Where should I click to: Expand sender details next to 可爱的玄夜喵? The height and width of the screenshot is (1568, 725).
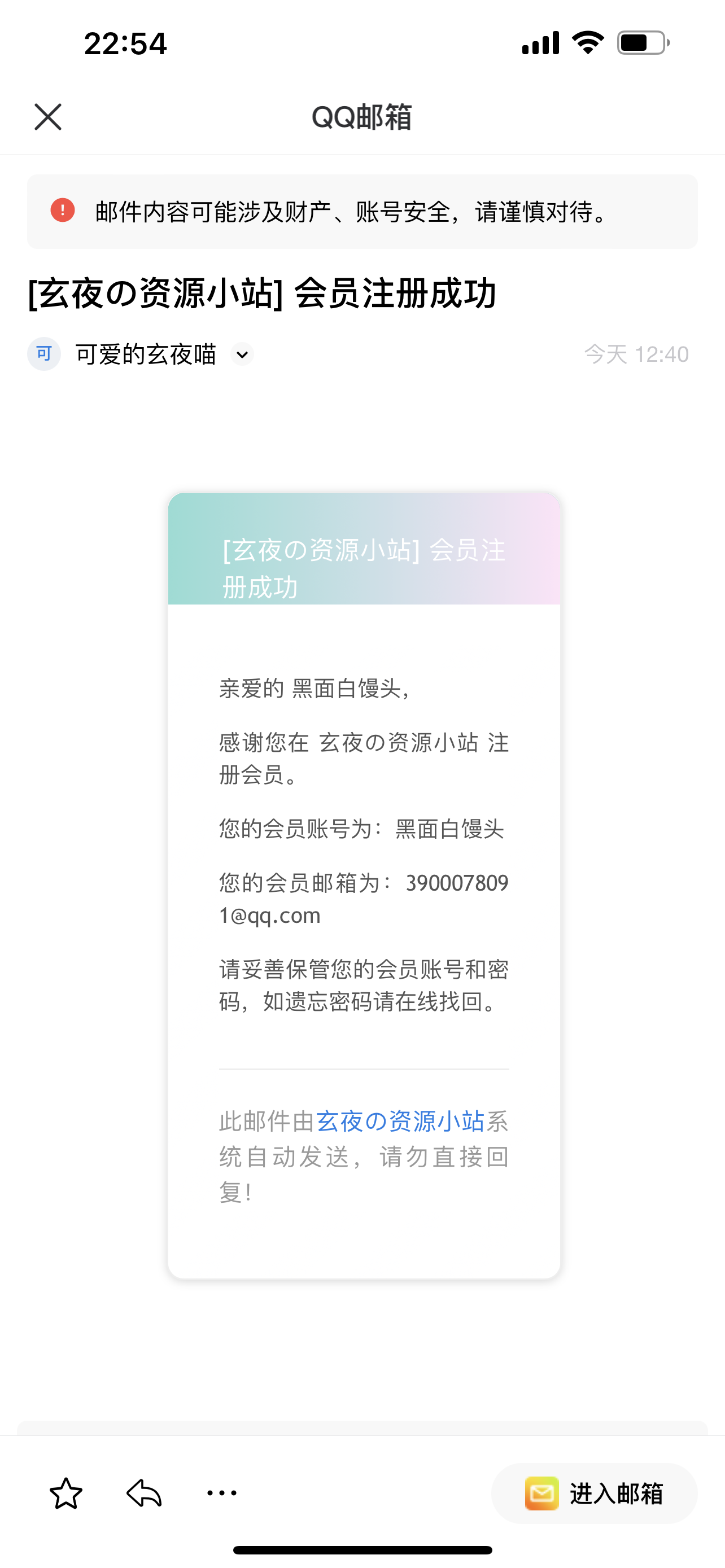(x=242, y=354)
